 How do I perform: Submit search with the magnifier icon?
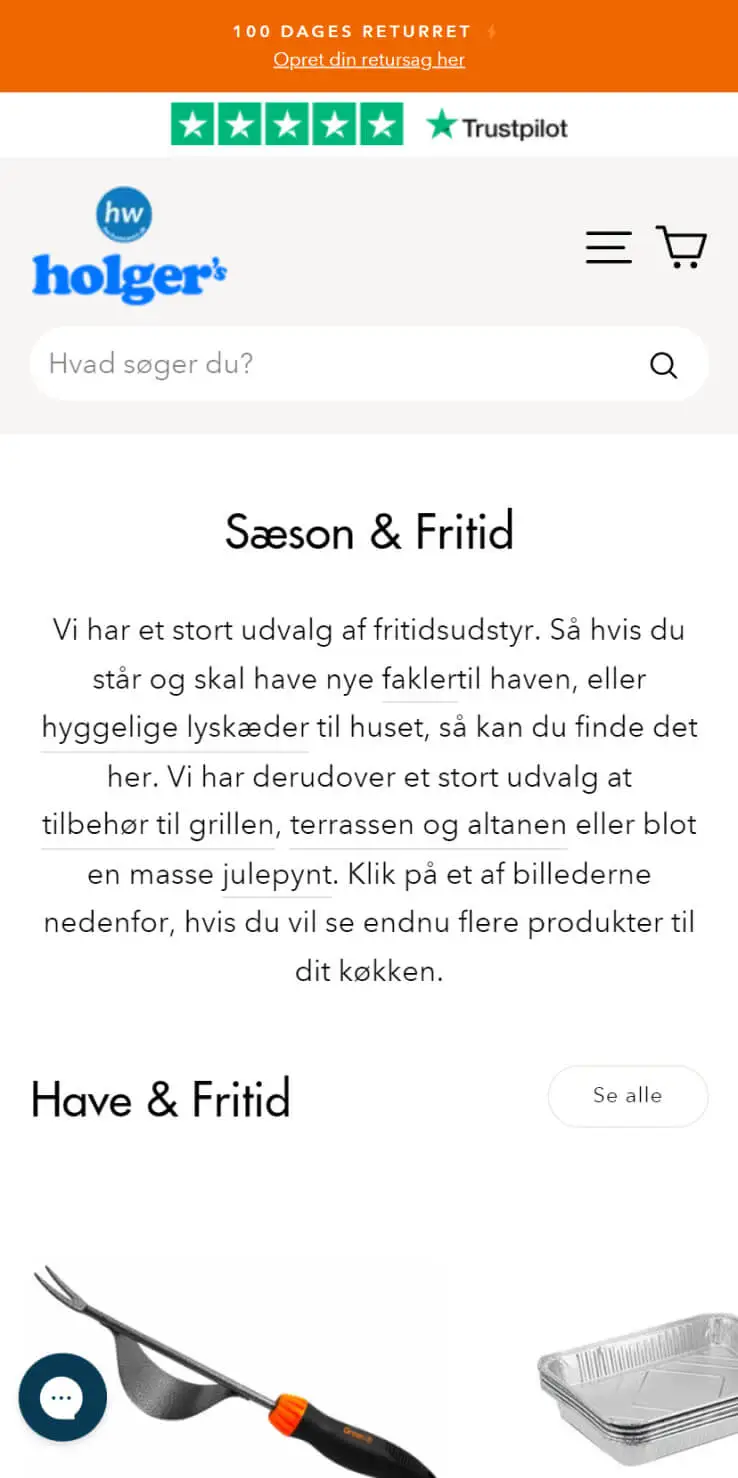tap(663, 365)
